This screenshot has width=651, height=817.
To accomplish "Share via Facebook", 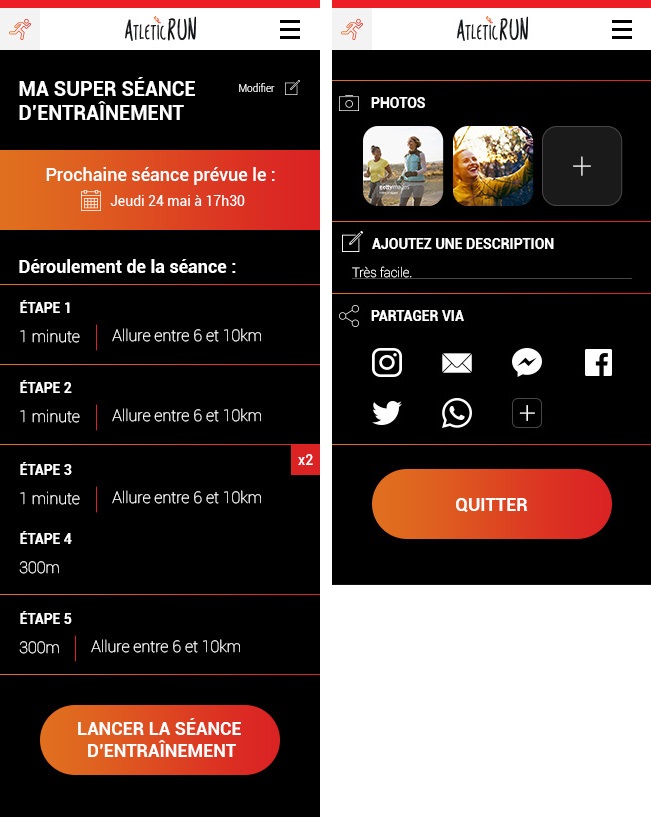I will point(598,362).
